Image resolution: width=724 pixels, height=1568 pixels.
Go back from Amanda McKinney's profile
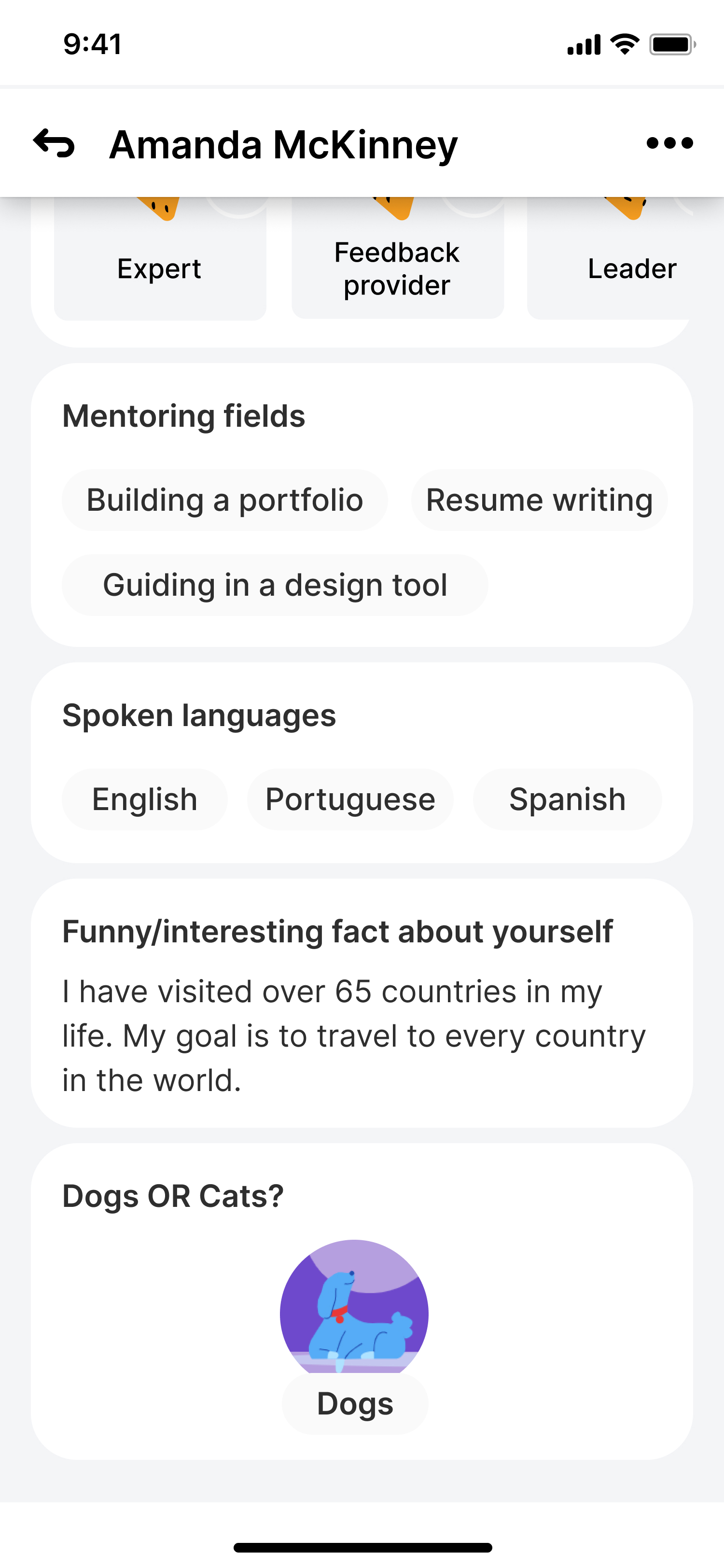[54, 144]
